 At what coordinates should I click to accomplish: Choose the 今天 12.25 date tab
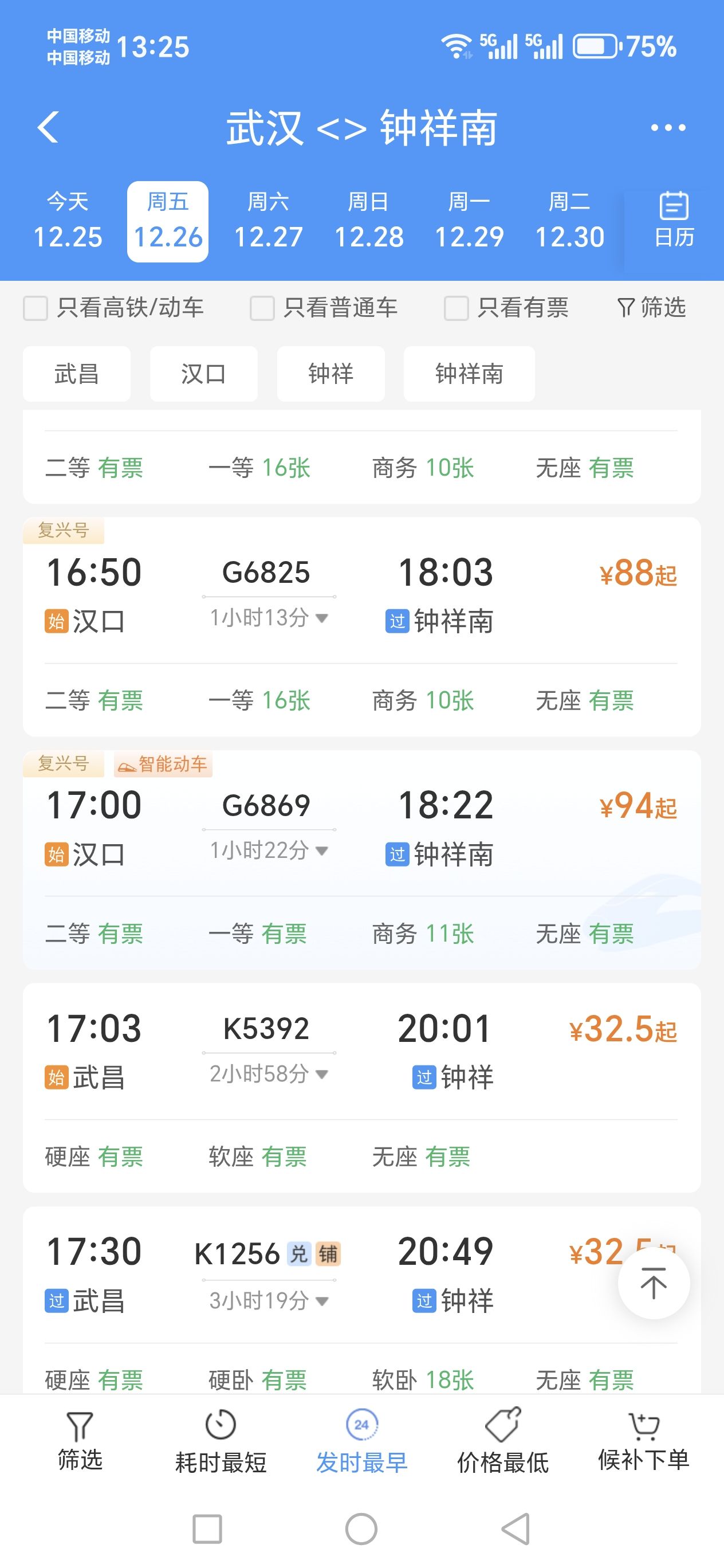tap(68, 222)
